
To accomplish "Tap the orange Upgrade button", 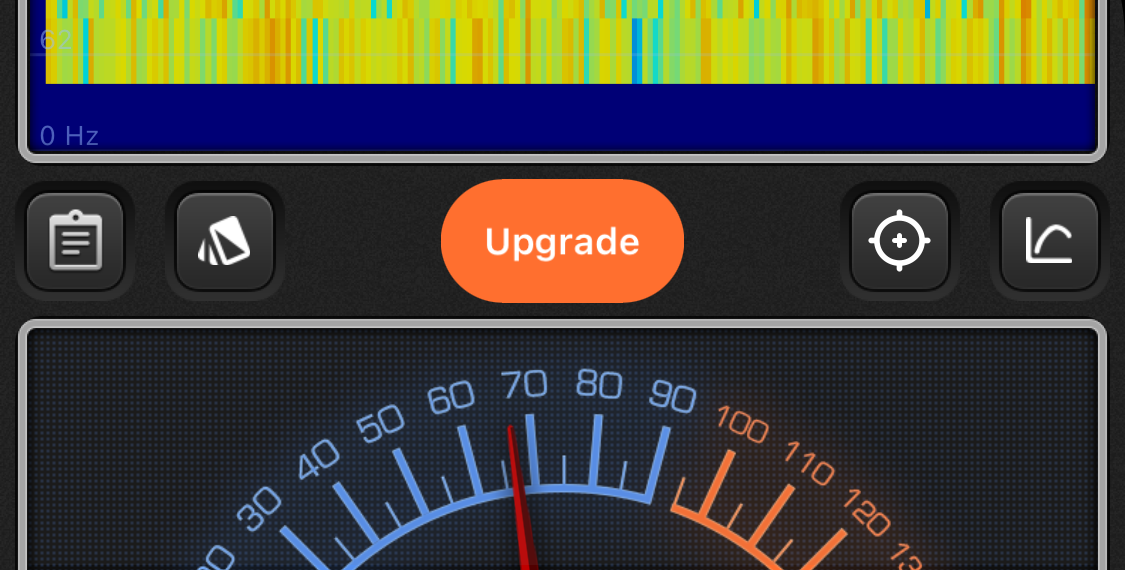I will tap(562, 241).
